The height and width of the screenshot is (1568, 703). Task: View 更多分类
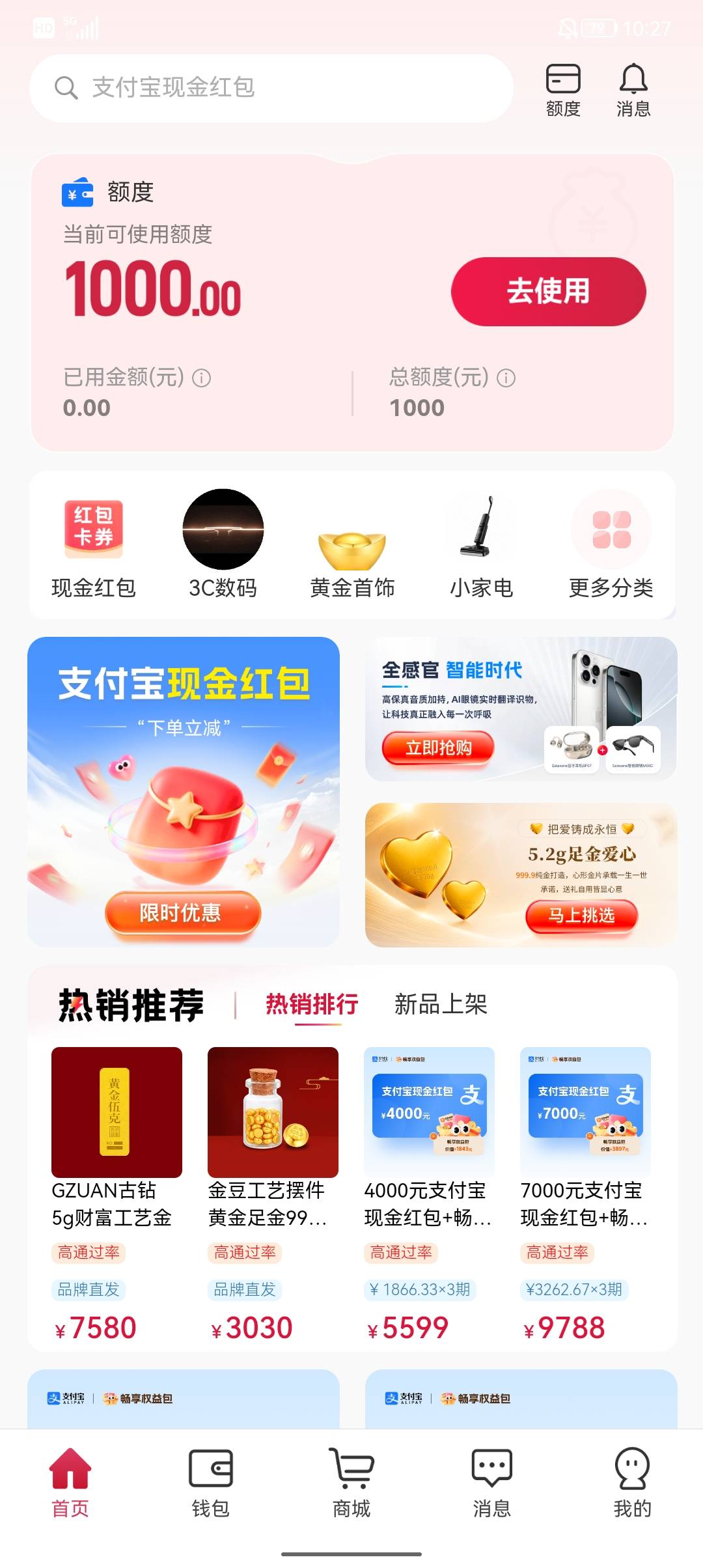[611, 546]
